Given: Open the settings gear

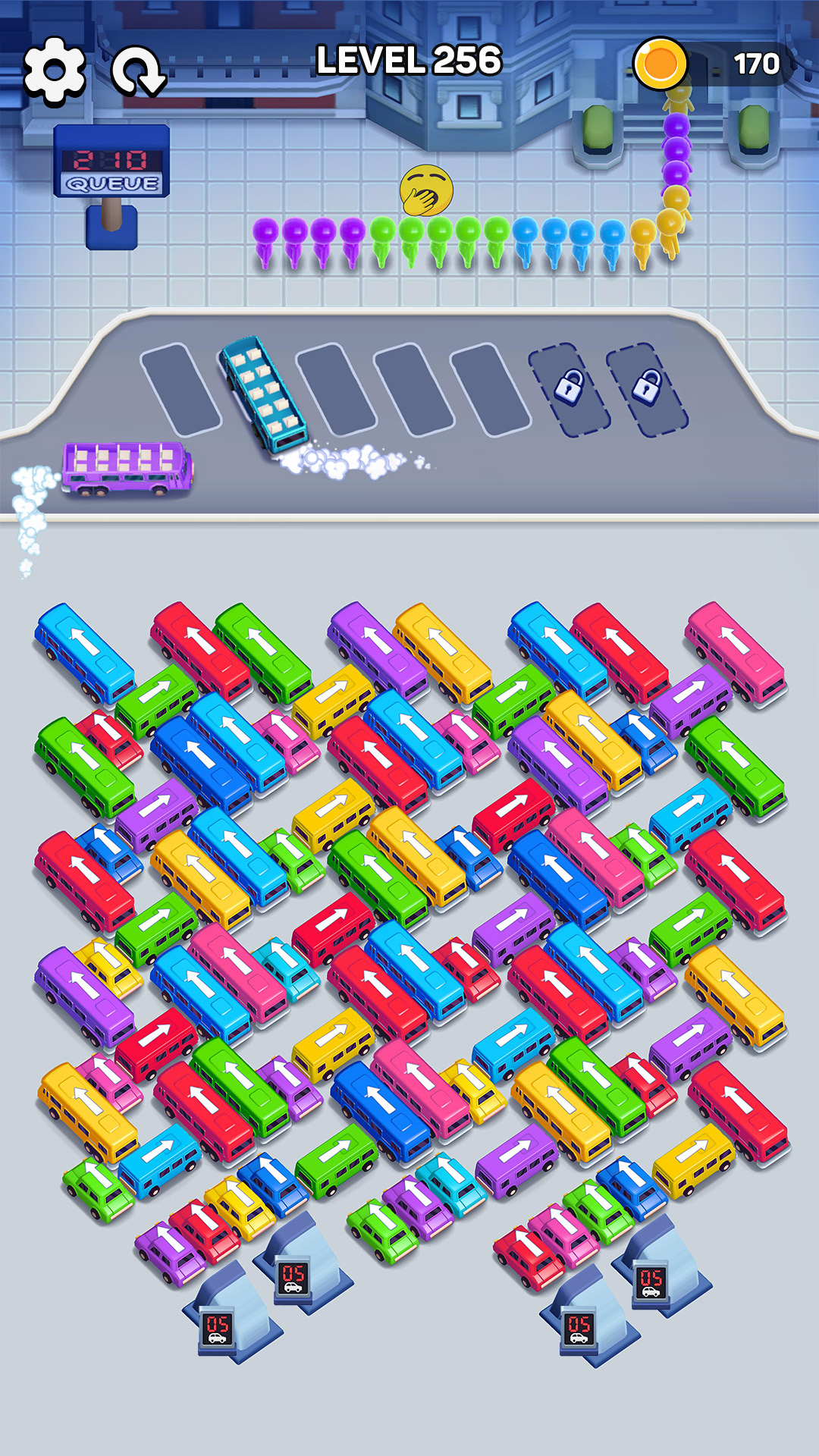Looking at the screenshot, I should pos(54,71).
